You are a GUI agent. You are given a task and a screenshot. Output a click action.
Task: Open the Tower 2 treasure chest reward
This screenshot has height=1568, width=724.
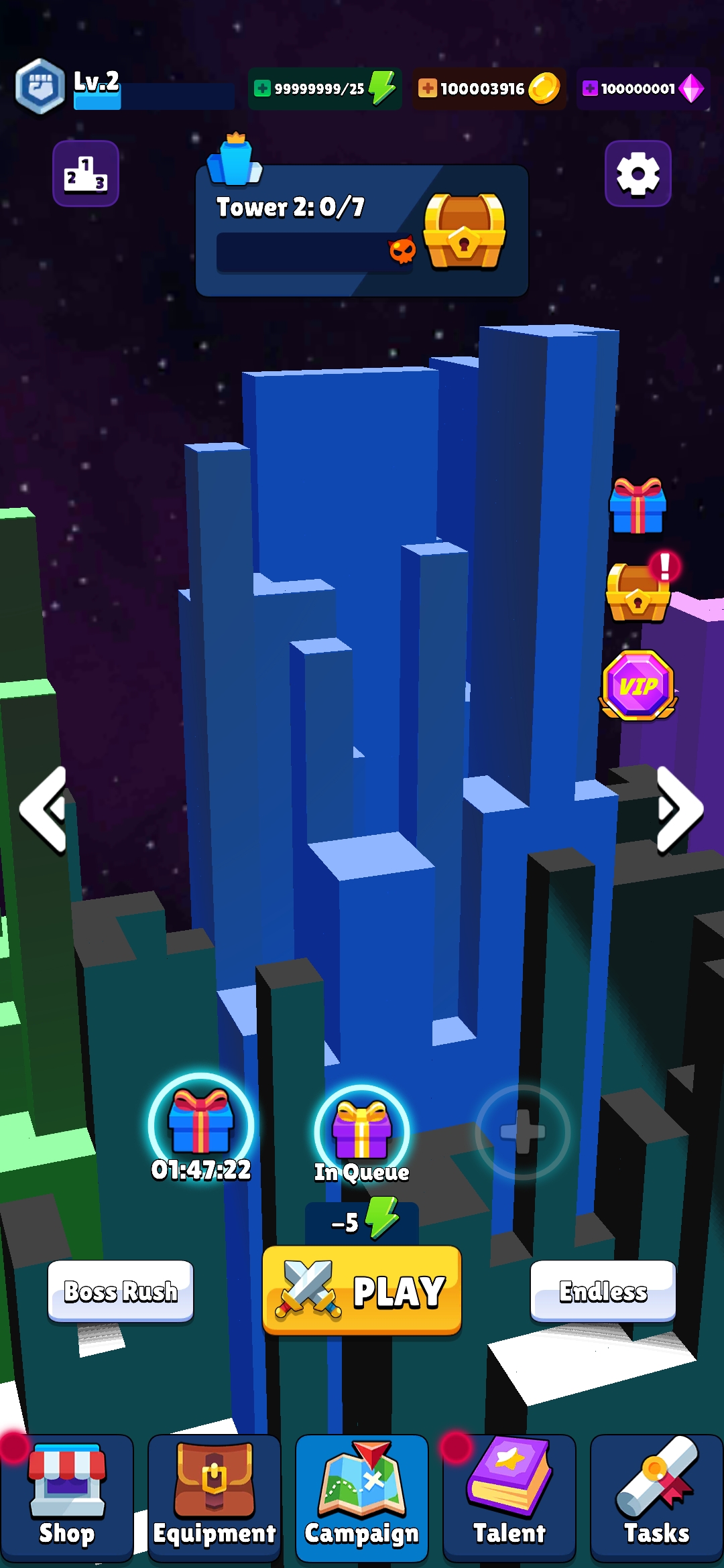click(x=464, y=232)
